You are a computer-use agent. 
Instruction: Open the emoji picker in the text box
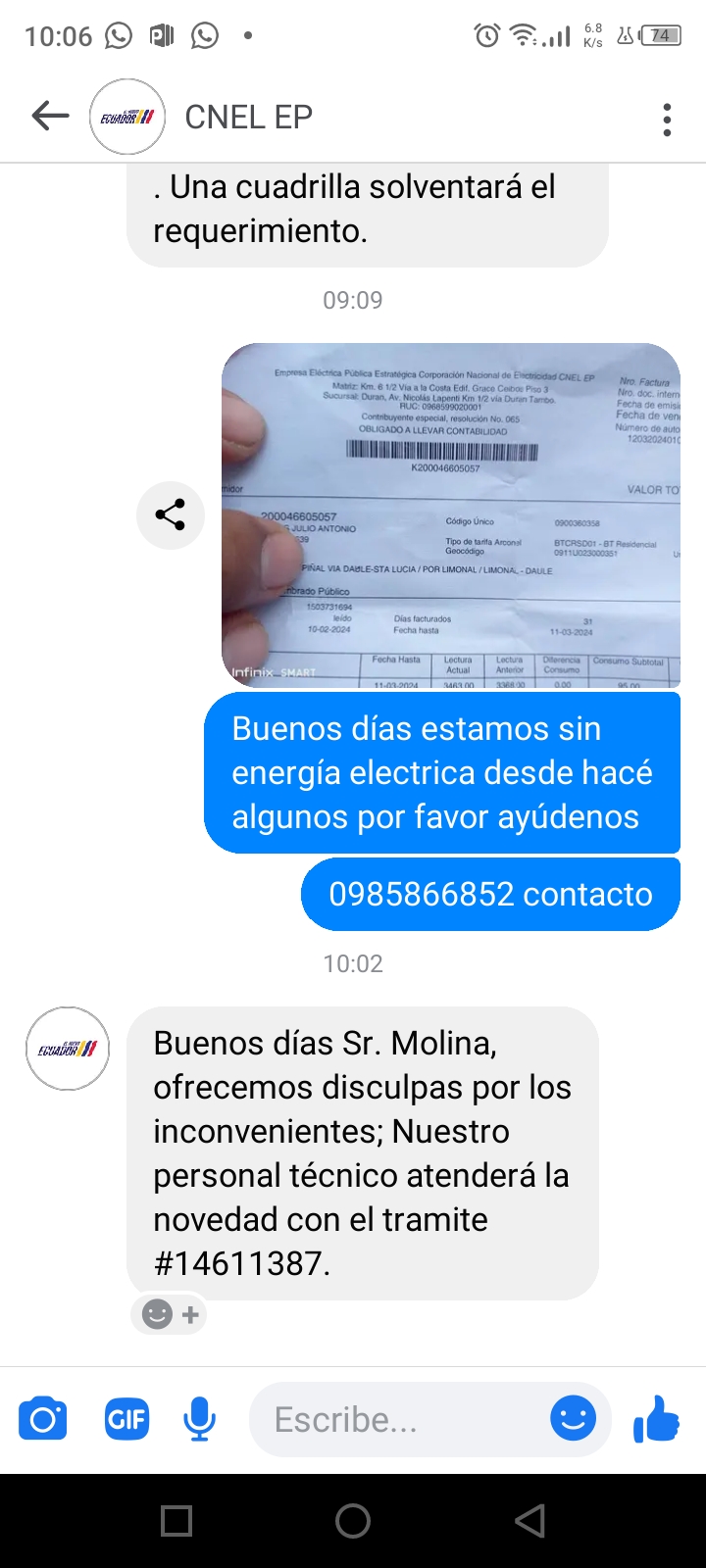(573, 1418)
